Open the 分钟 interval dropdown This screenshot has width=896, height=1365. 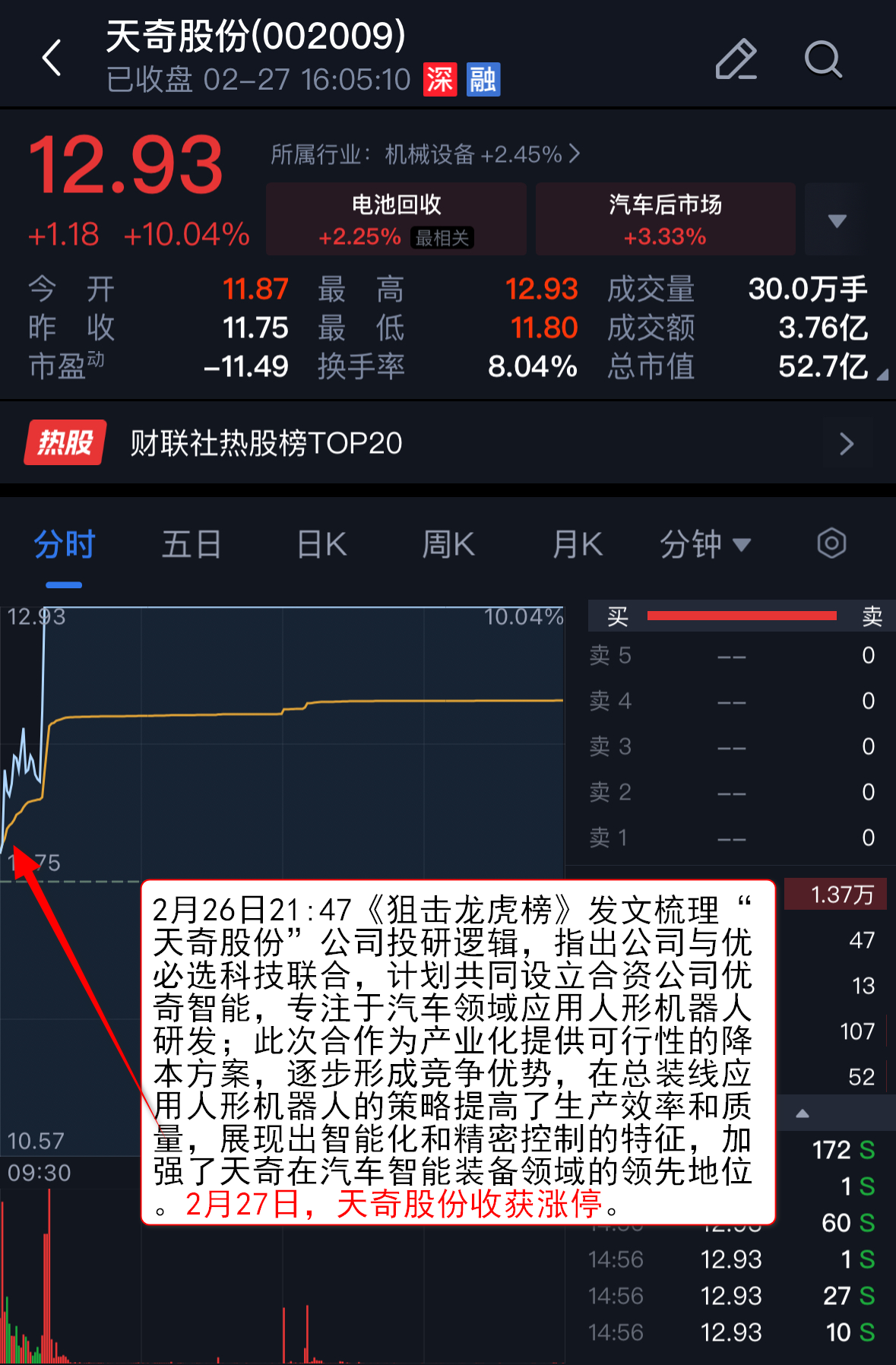[x=704, y=545]
